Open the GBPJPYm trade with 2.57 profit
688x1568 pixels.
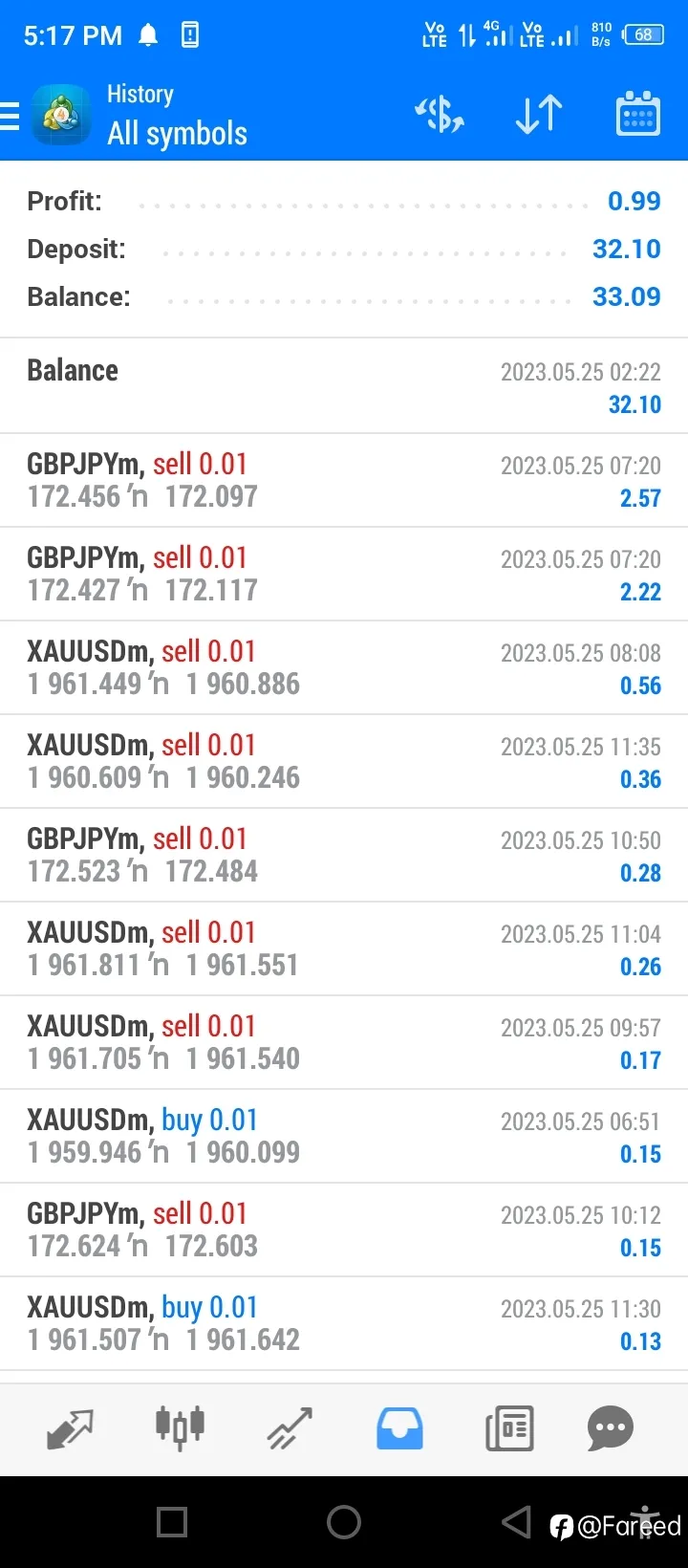344,480
